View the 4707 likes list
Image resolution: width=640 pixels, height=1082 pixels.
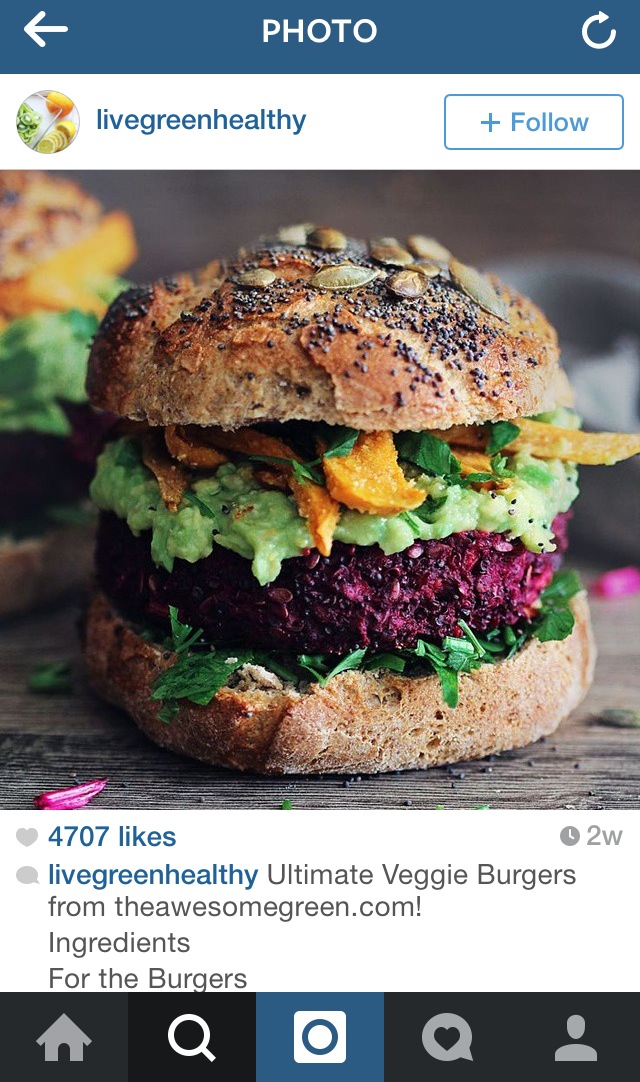pos(111,837)
